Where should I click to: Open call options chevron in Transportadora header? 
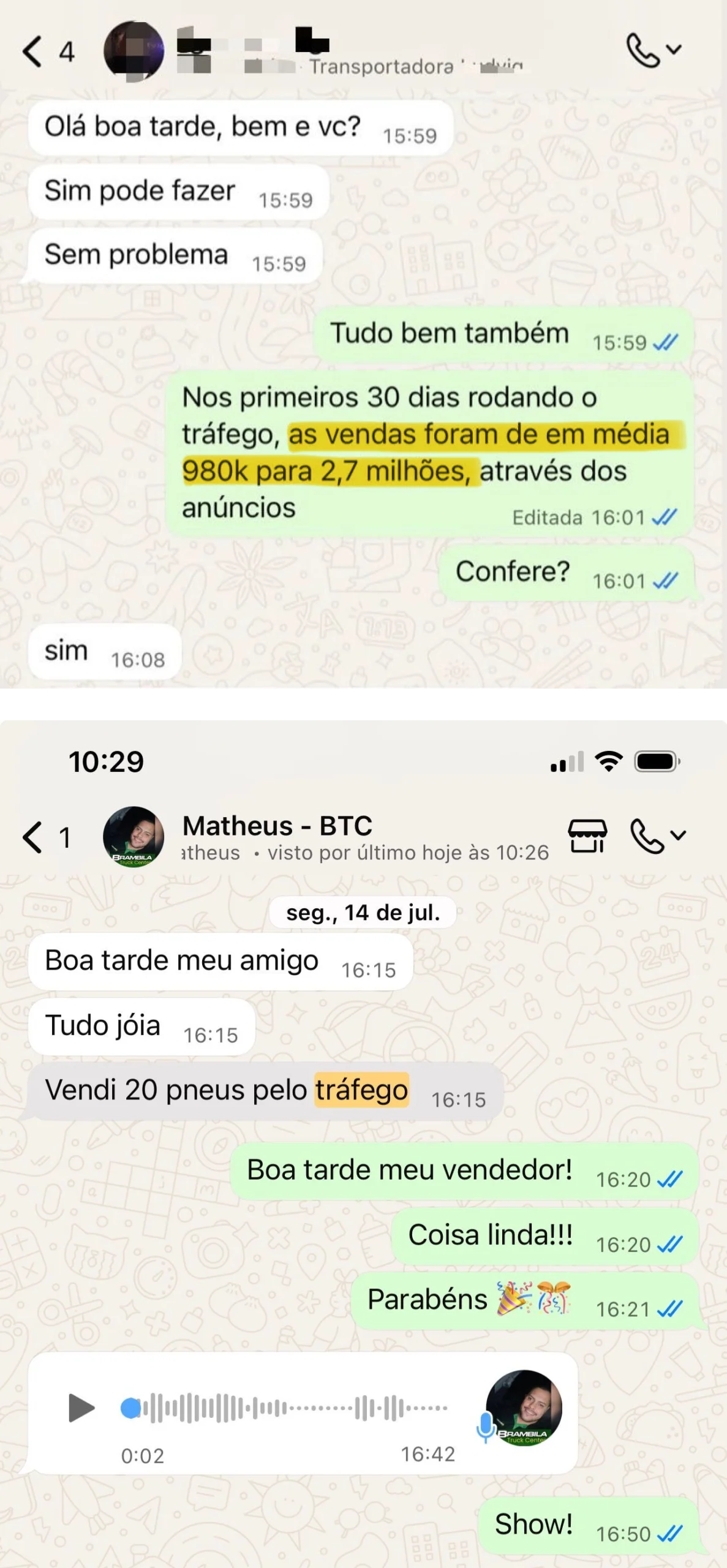tap(674, 48)
